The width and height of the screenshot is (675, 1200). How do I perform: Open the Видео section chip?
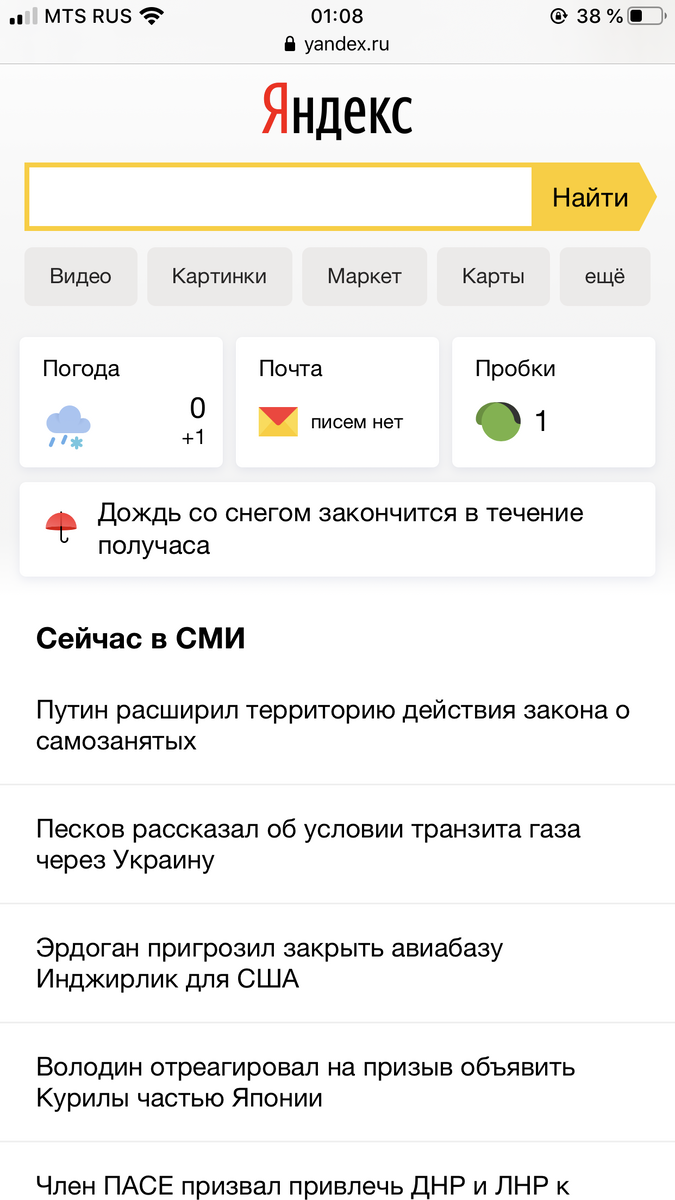pos(81,277)
